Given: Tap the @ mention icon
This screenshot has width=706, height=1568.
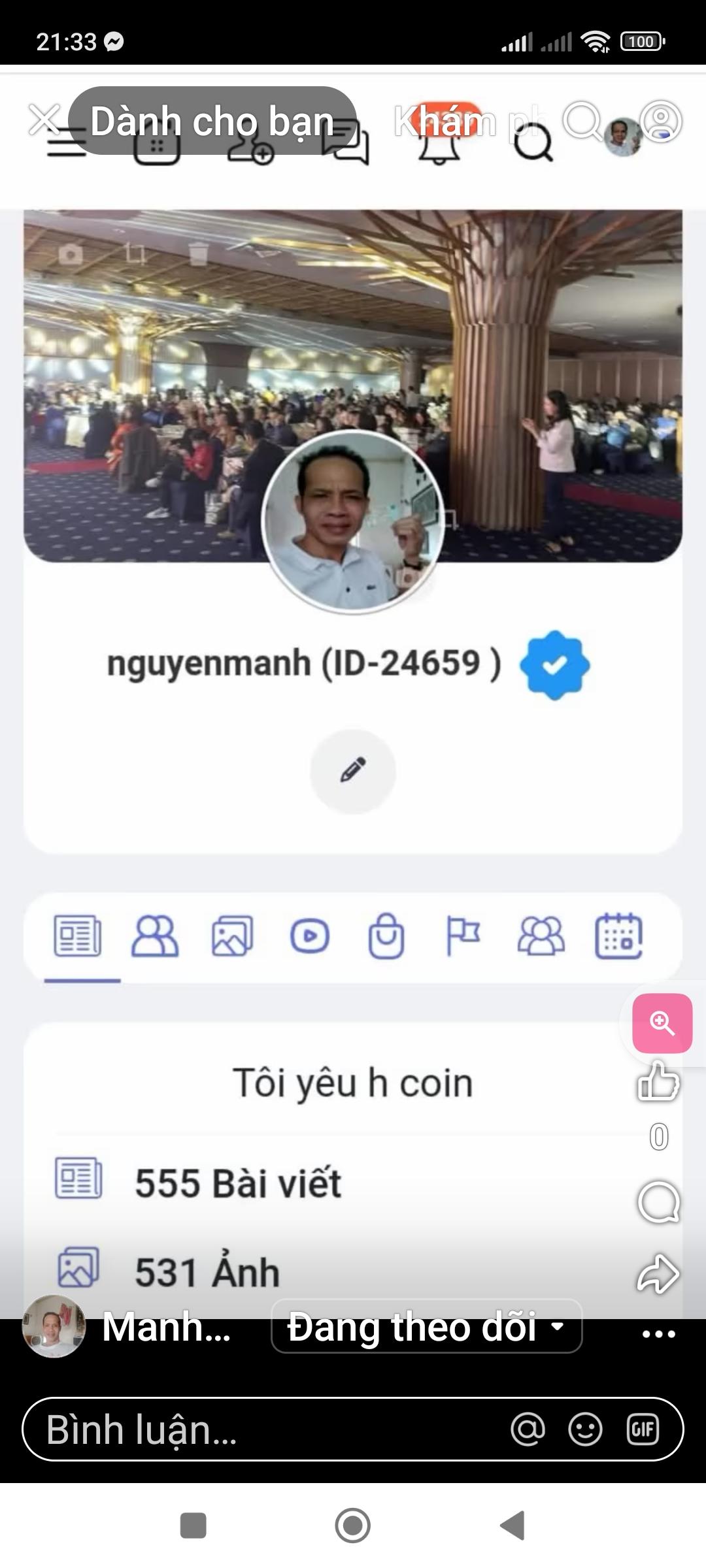Looking at the screenshot, I should point(528,1429).
